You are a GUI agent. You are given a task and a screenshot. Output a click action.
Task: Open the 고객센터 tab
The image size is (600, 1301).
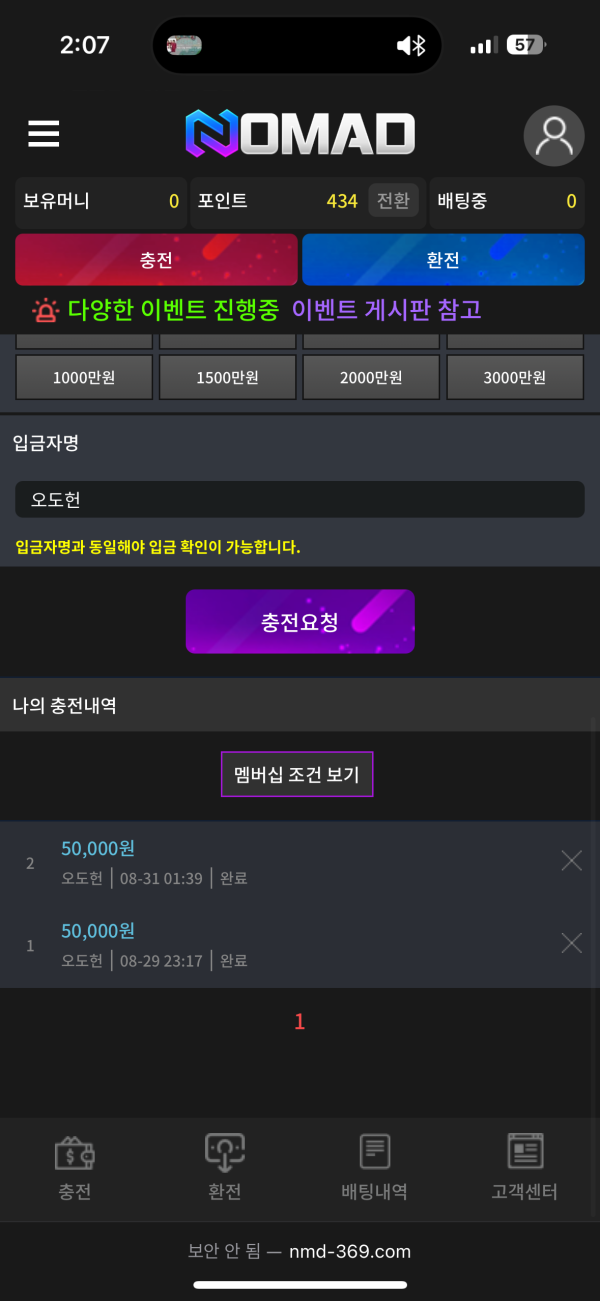(x=524, y=1169)
